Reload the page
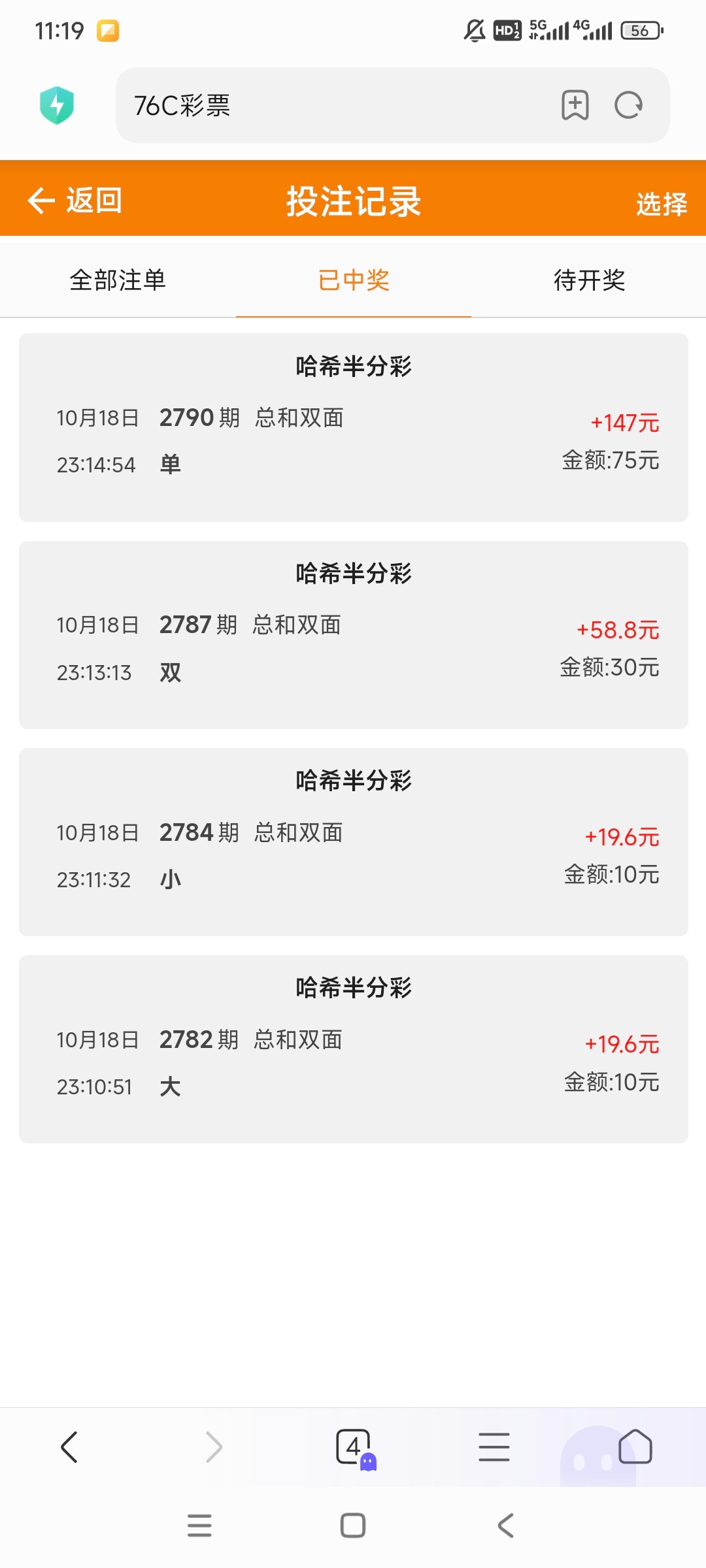This screenshot has height=1568, width=706. [629, 105]
